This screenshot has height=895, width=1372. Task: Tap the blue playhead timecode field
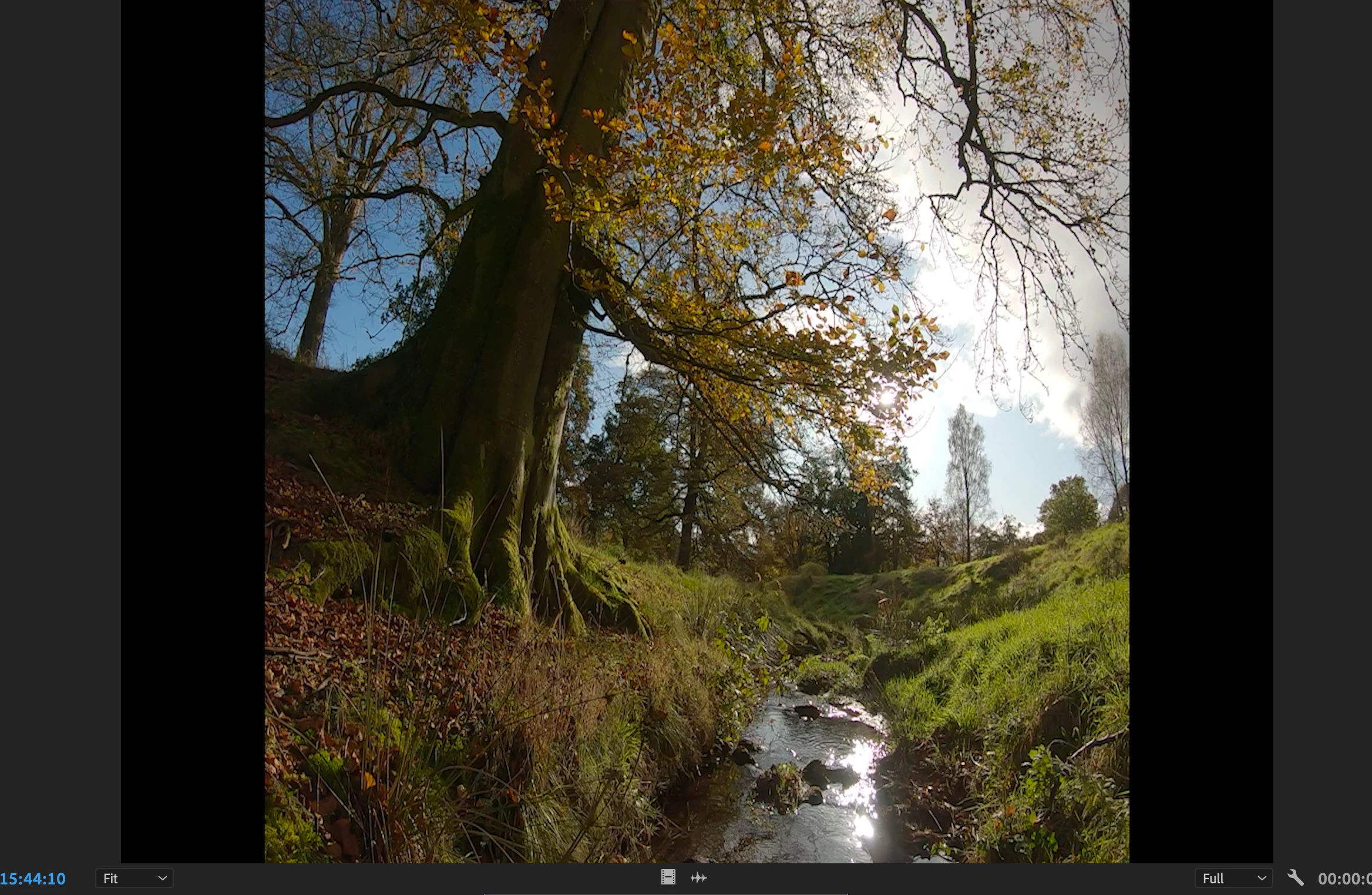(33, 879)
